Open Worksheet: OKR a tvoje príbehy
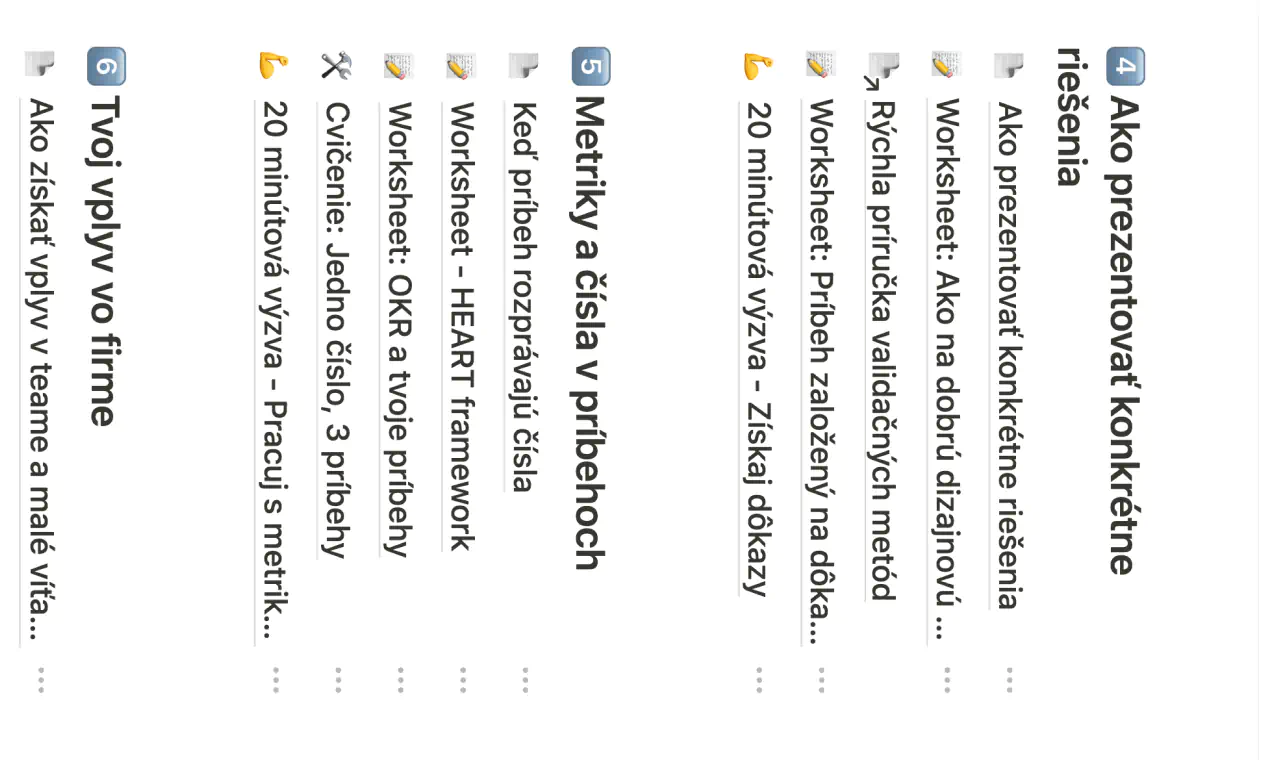Viewport: 1268px width, 760px height. 397,328
